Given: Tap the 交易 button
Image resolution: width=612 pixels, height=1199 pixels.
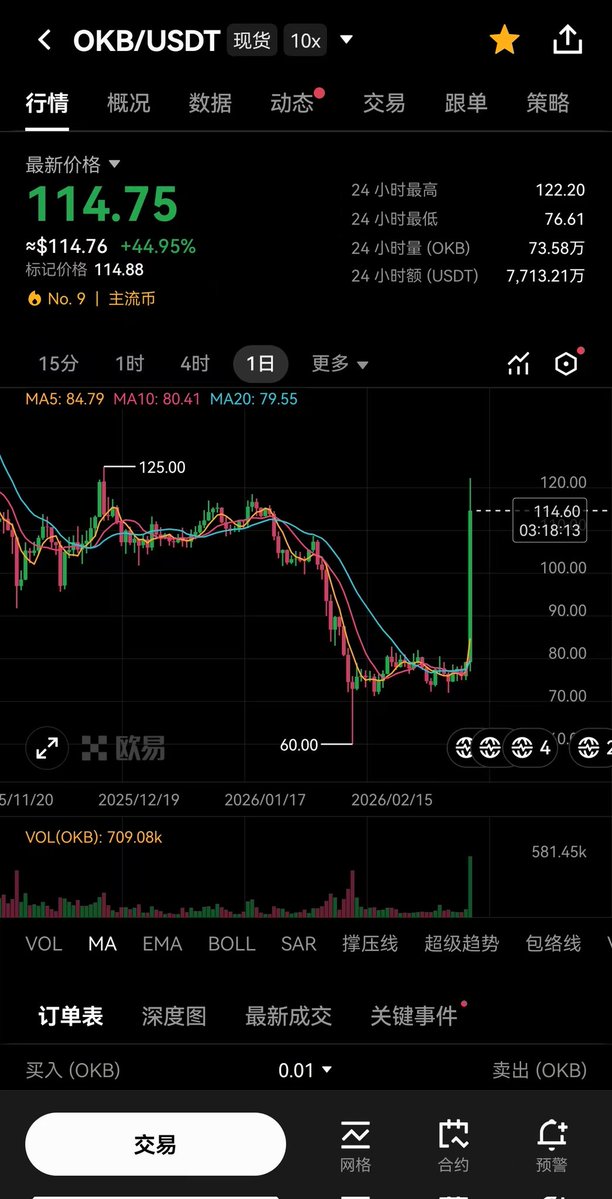Looking at the screenshot, I should click(155, 1144).
